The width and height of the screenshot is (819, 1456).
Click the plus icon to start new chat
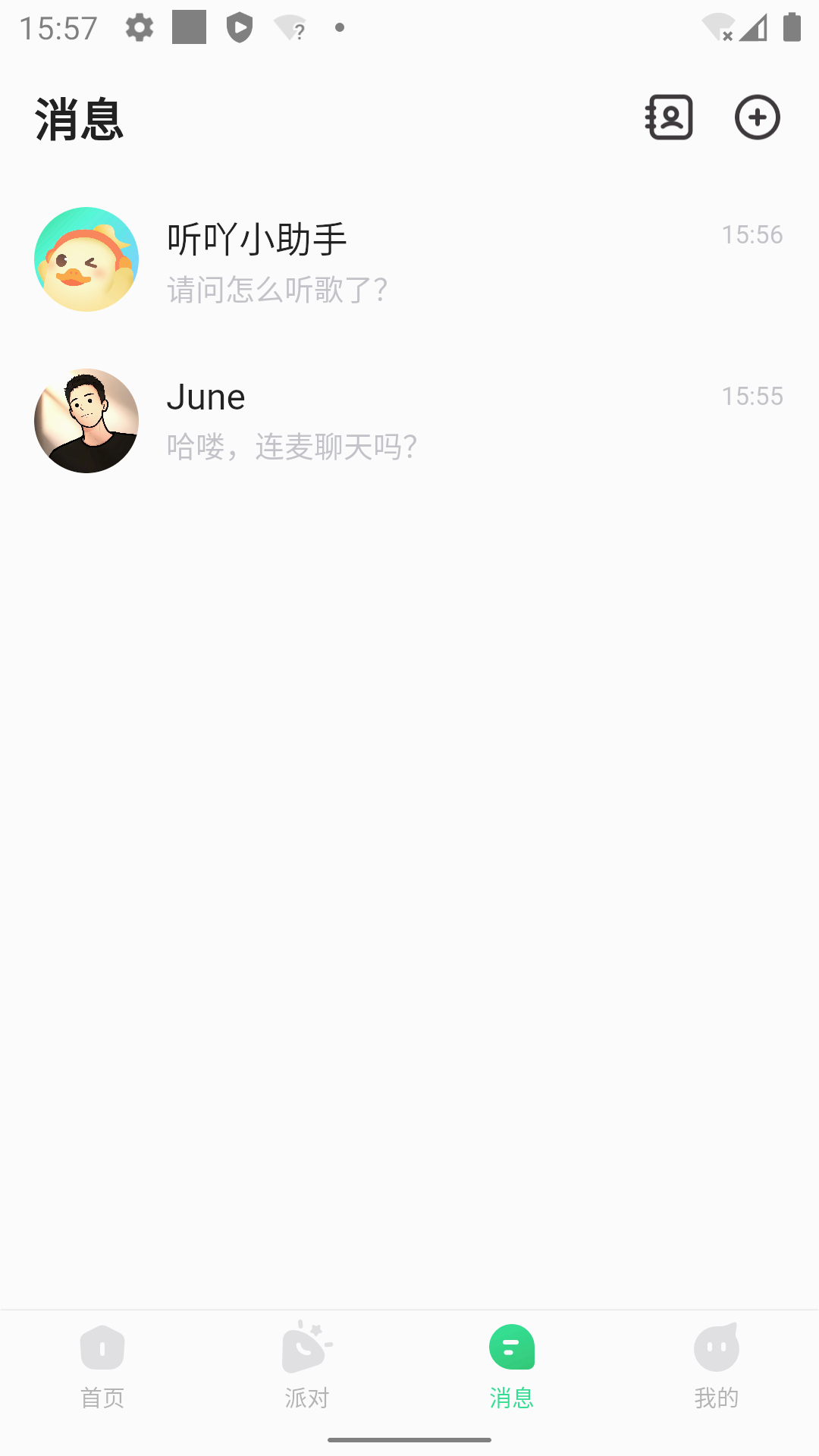tap(756, 118)
